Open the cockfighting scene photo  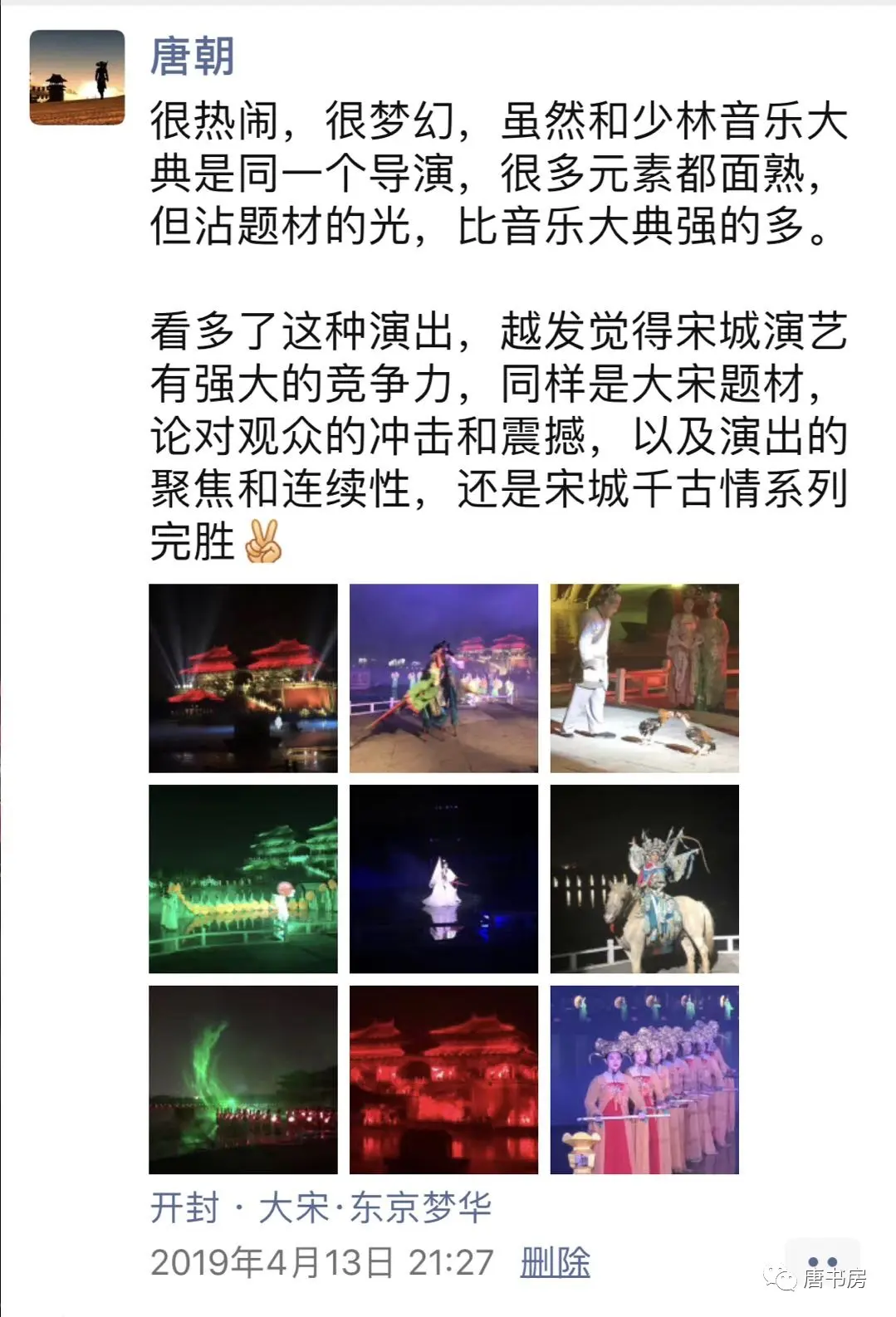(644, 678)
